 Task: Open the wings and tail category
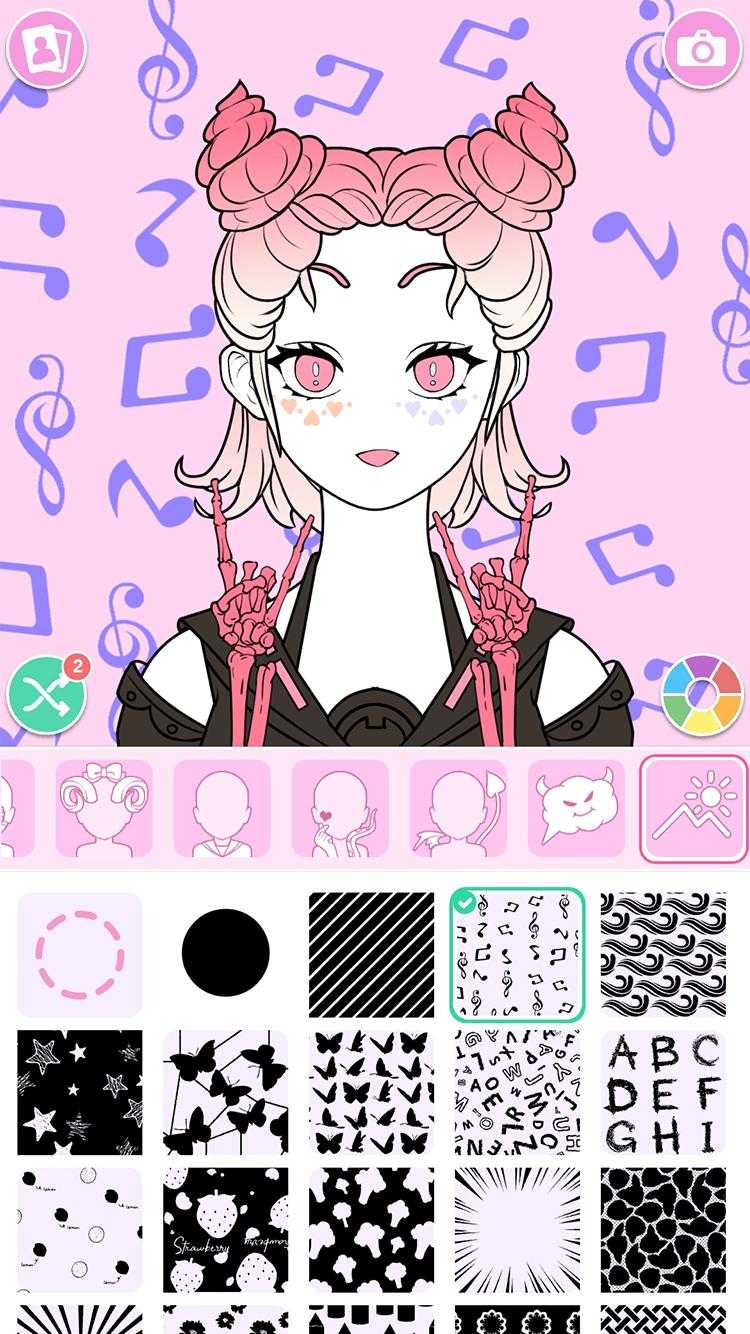(458, 808)
